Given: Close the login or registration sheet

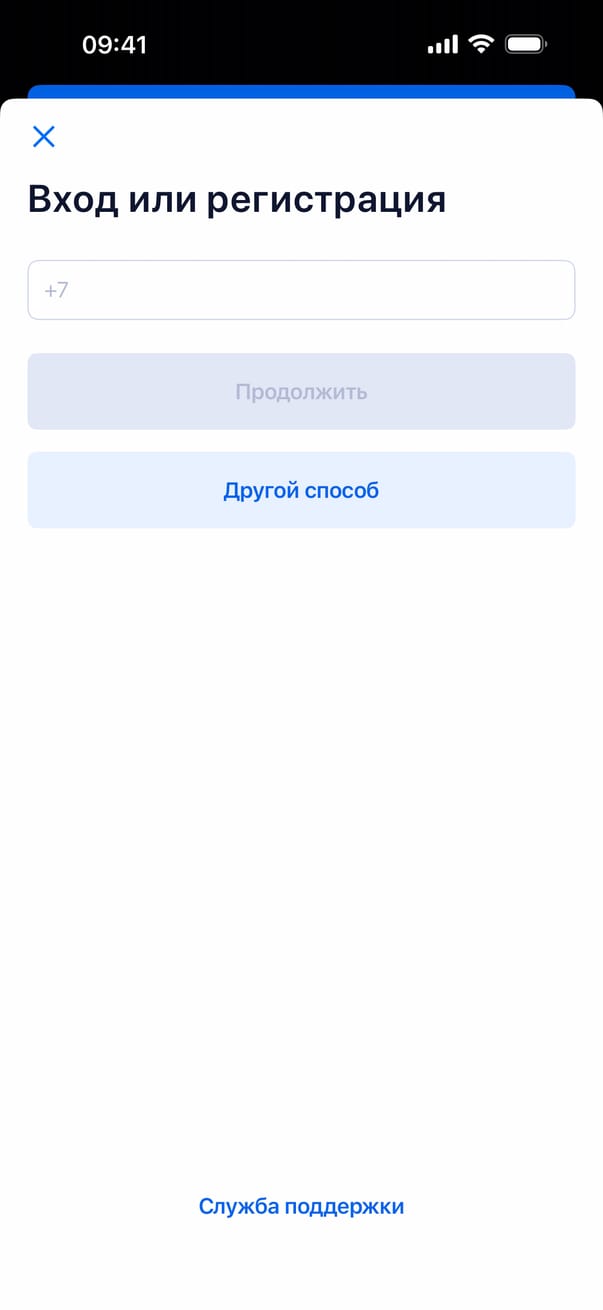Looking at the screenshot, I should click(43, 137).
